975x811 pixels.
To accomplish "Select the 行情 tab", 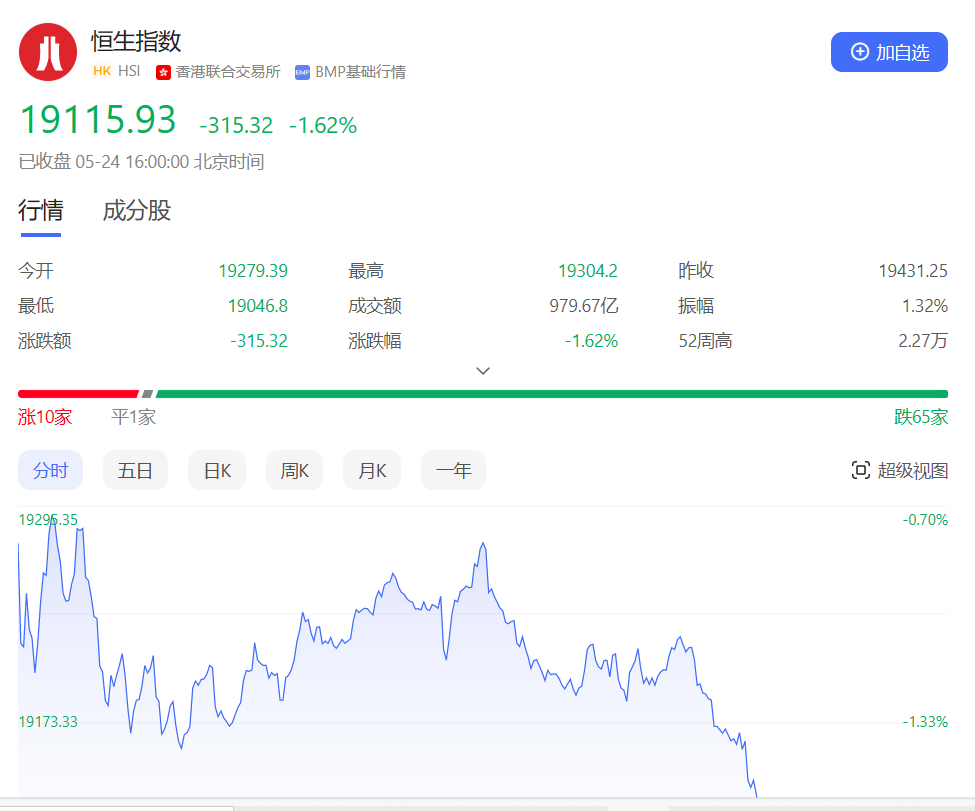I will [41, 211].
